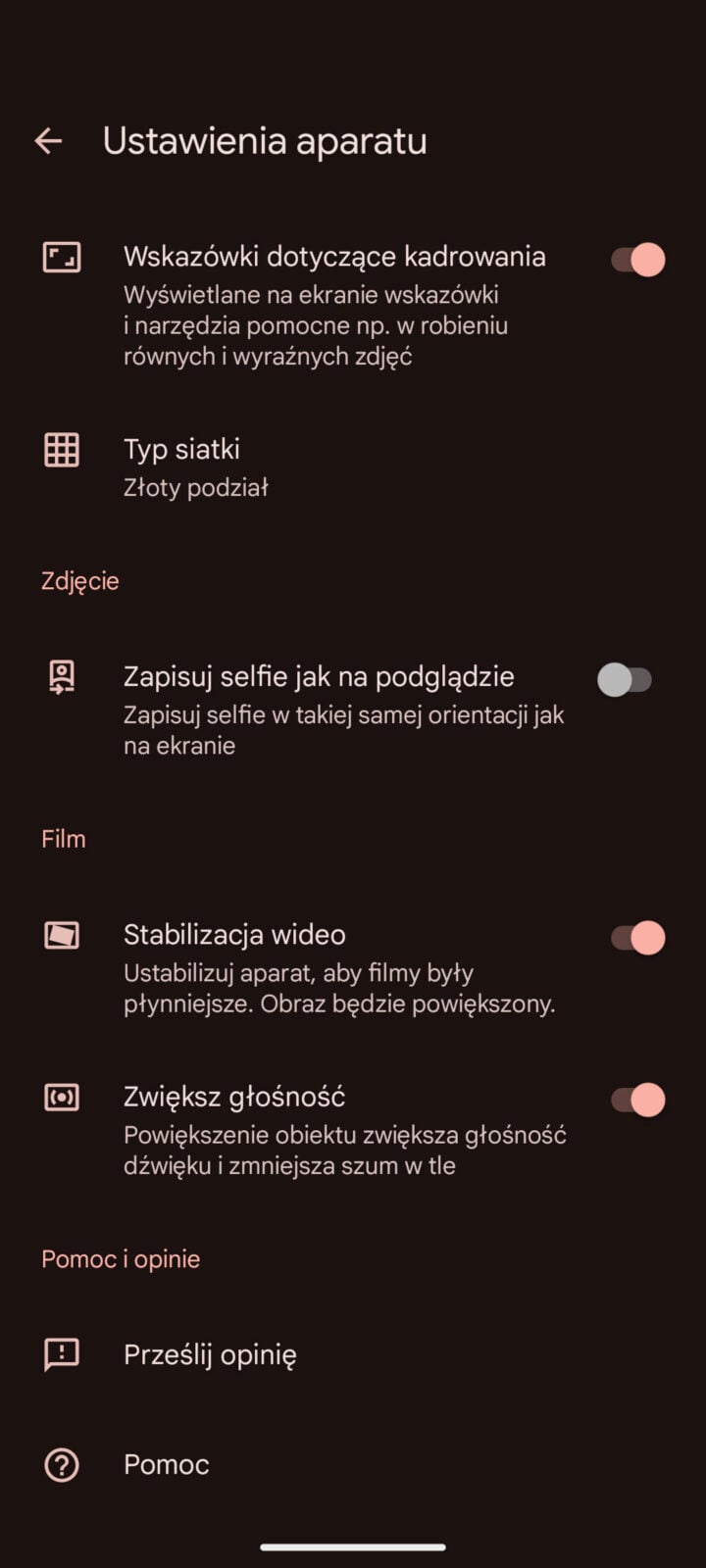
Task: Open Prześlij opinię
Action: (x=209, y=1354)
